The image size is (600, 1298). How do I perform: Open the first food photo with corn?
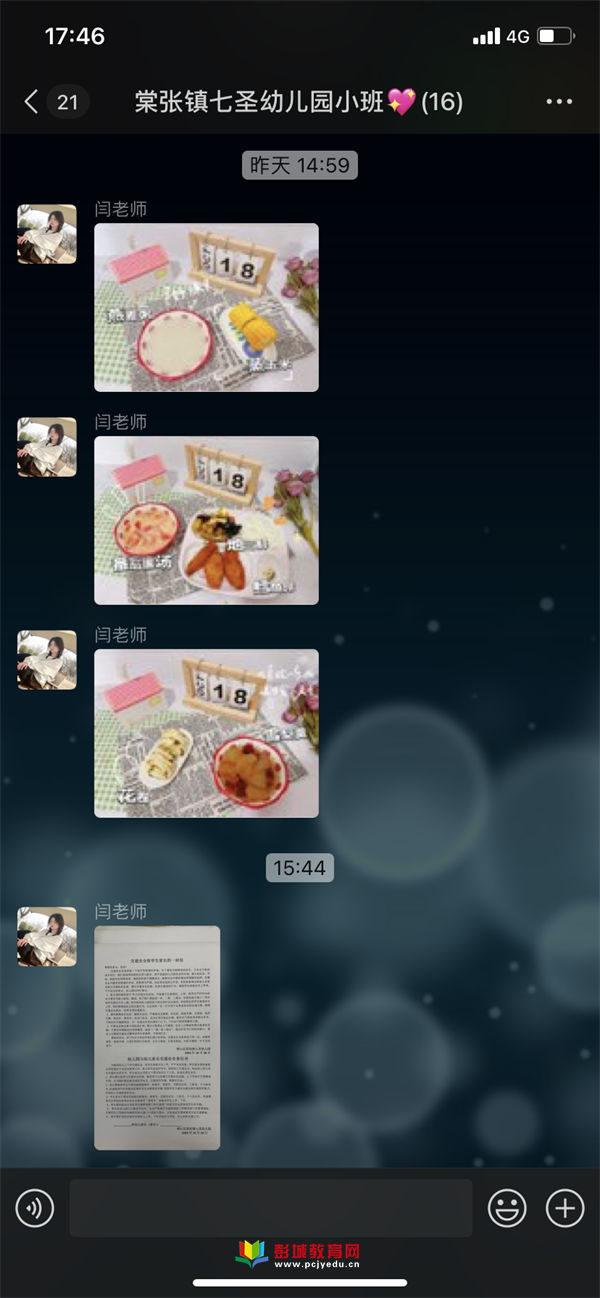[x=206, y=307]
